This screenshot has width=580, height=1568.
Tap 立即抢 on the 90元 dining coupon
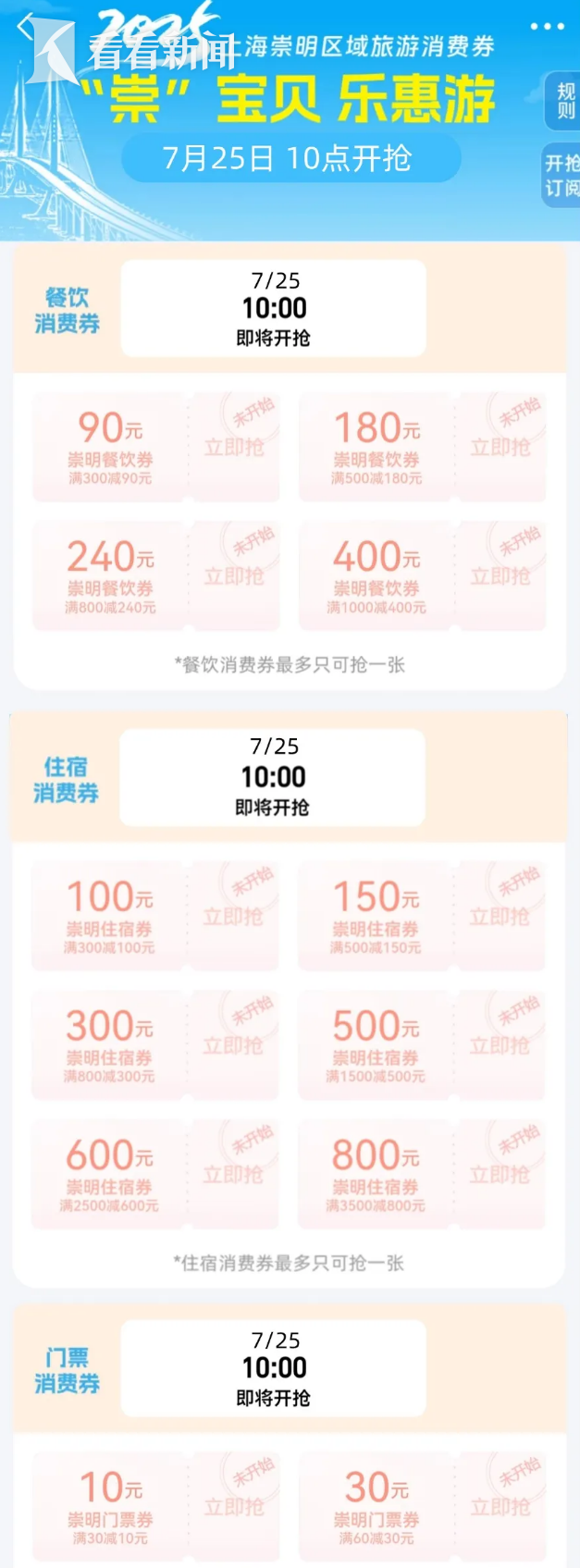(234, 448)
